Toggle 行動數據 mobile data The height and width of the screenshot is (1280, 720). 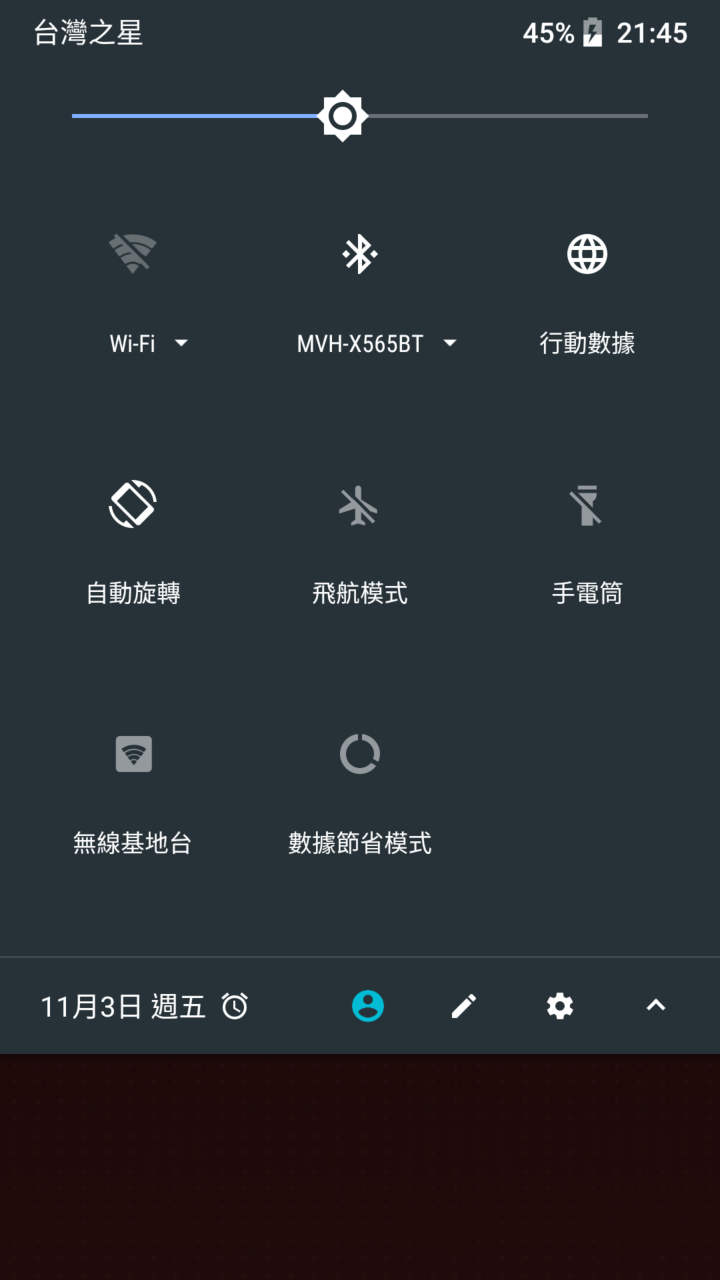[587, 254]
